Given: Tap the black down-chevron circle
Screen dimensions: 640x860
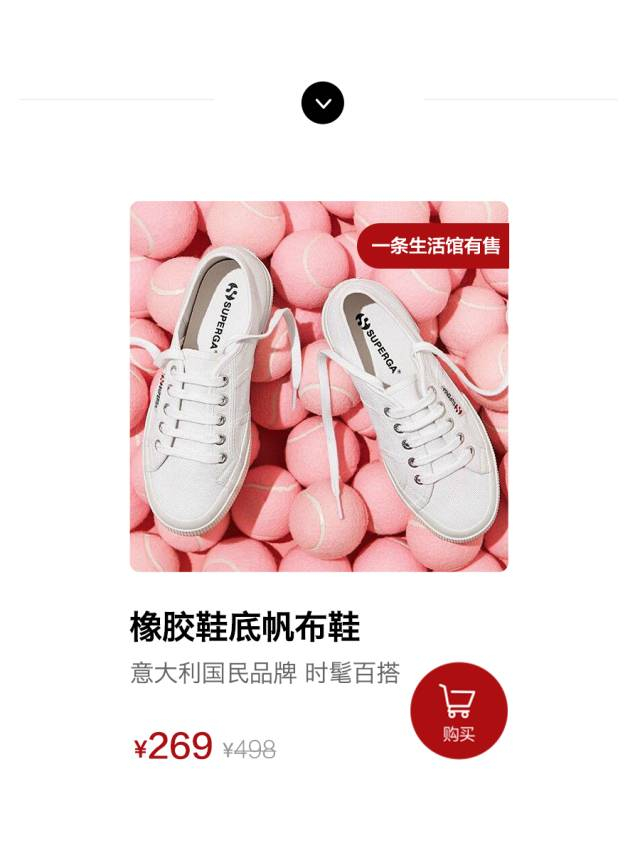Looking at the screenshot, I should (x=322, y=103).
